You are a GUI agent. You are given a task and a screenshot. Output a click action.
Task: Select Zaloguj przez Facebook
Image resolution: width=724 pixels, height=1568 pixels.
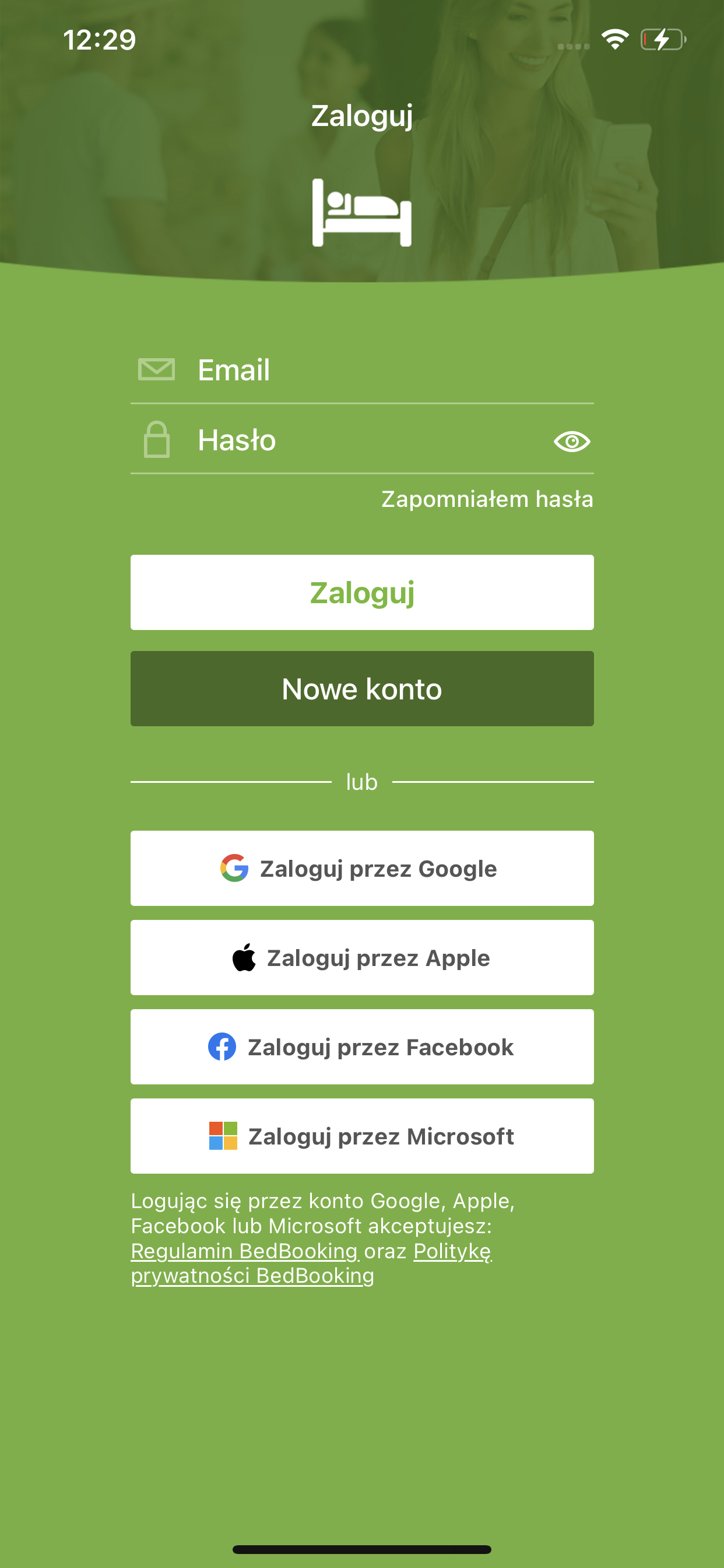click(x=362, y=1047)
